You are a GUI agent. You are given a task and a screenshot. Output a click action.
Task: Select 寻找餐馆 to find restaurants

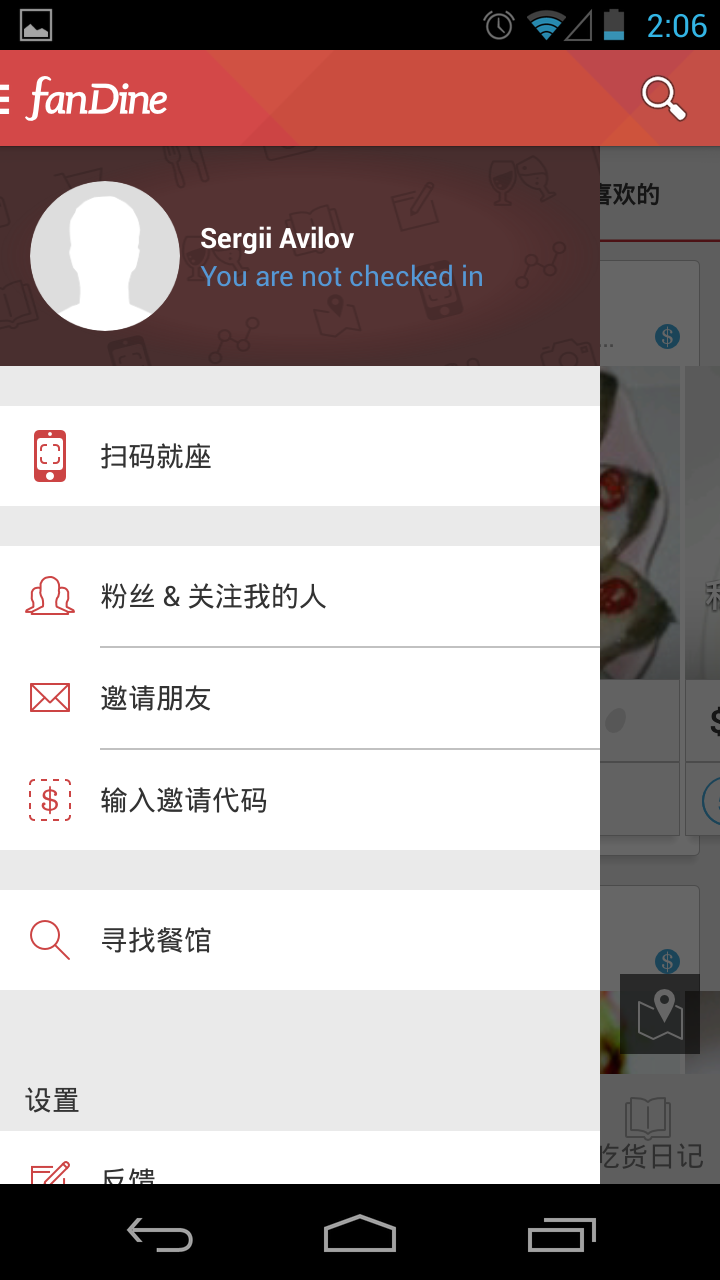click(x=300, y=940)
